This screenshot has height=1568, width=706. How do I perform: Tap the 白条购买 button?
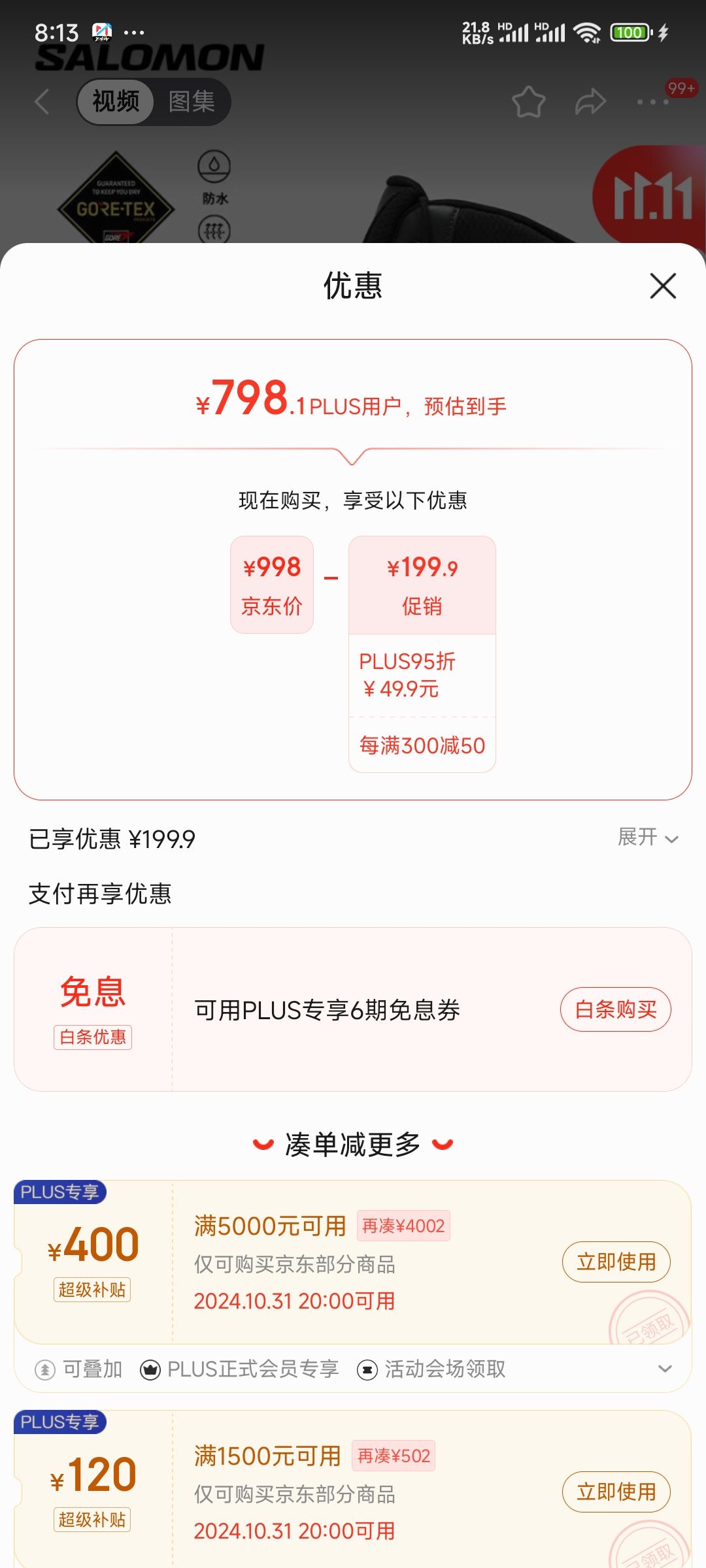616,1009
